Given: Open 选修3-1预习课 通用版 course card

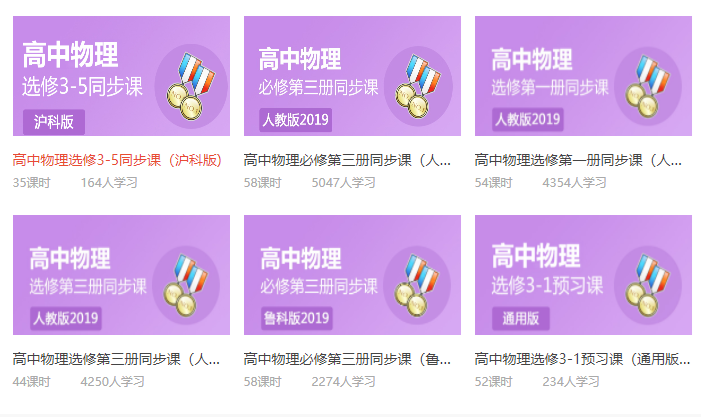Looking at the screenshot, I should (583, 274).
